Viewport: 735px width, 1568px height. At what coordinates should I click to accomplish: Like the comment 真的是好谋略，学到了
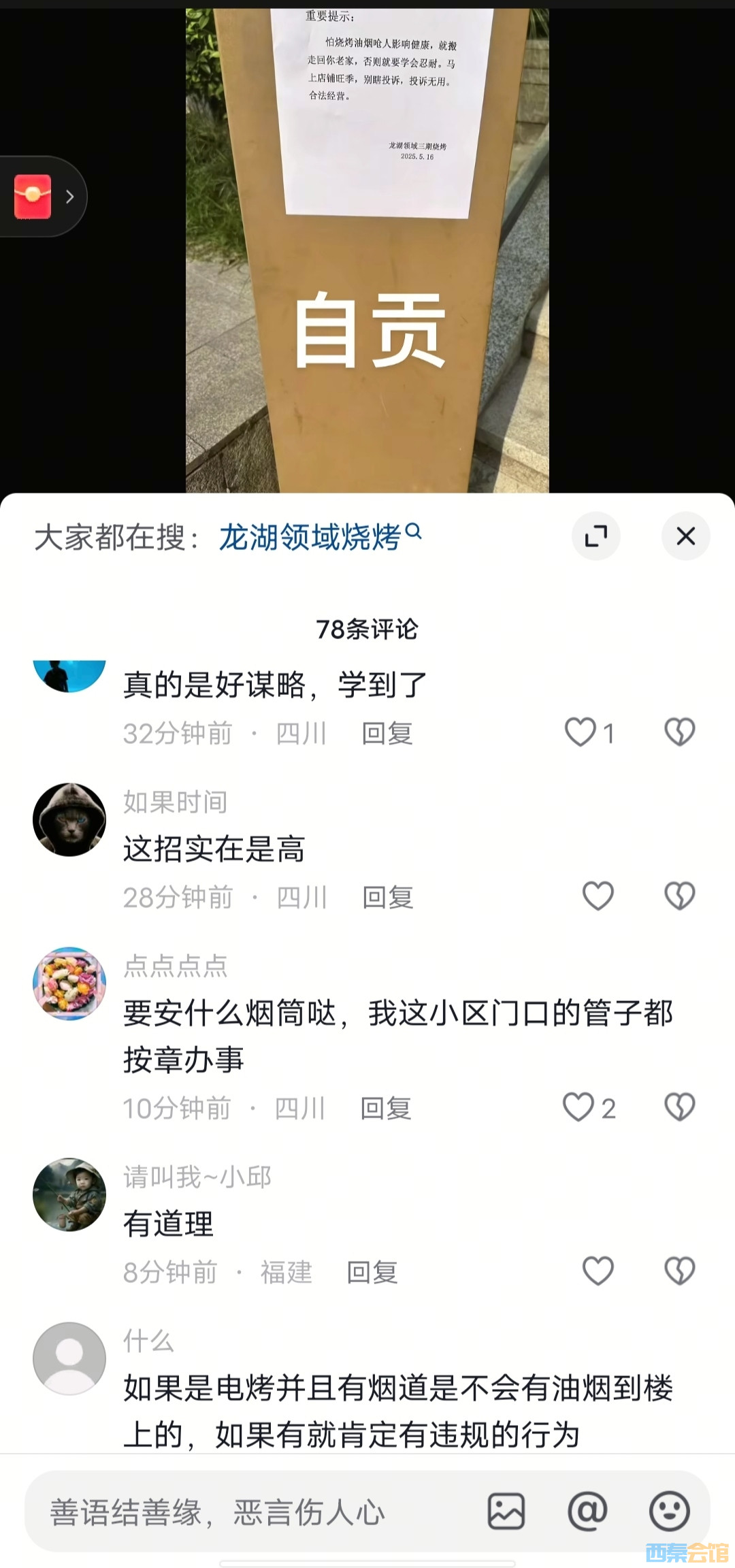tap(581, 733)
